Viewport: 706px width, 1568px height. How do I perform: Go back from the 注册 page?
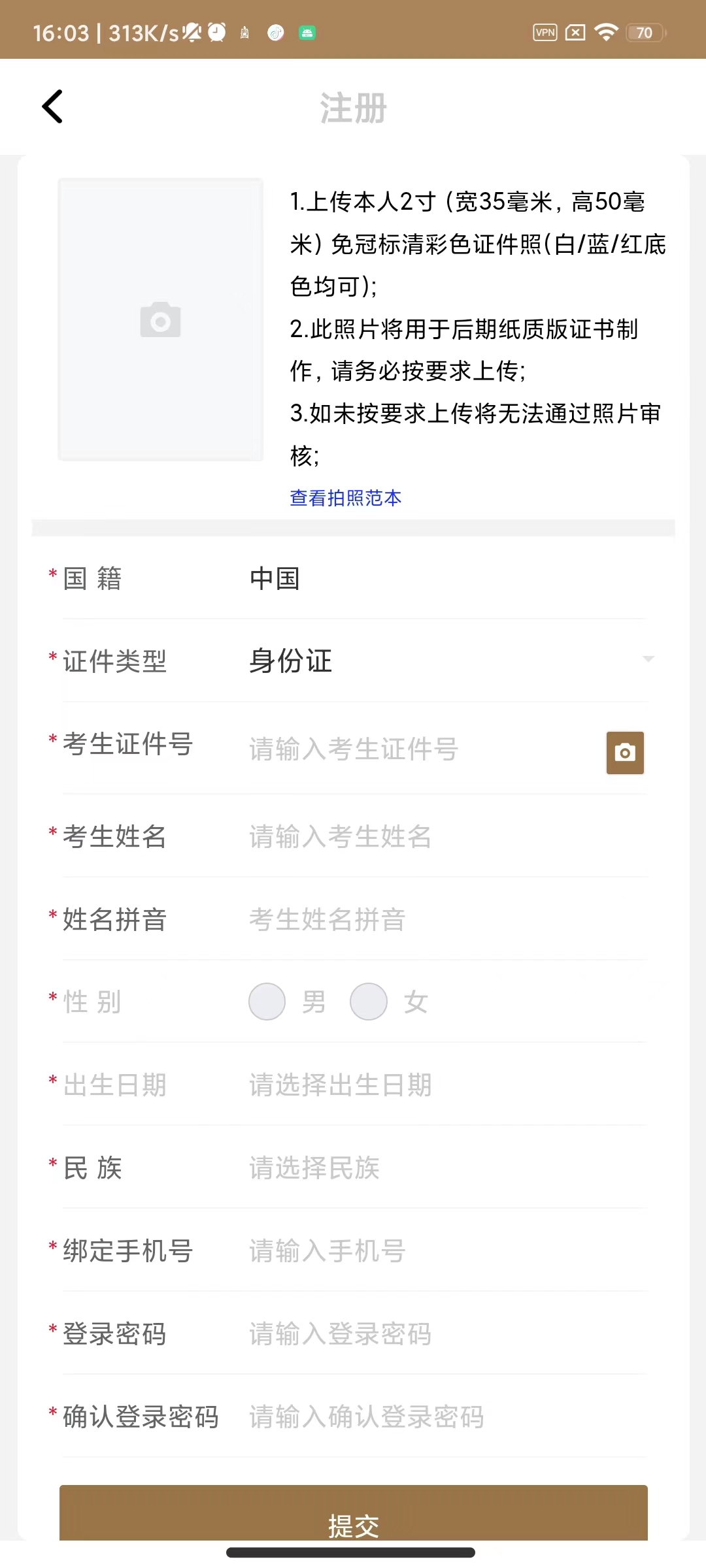point(52,106)
